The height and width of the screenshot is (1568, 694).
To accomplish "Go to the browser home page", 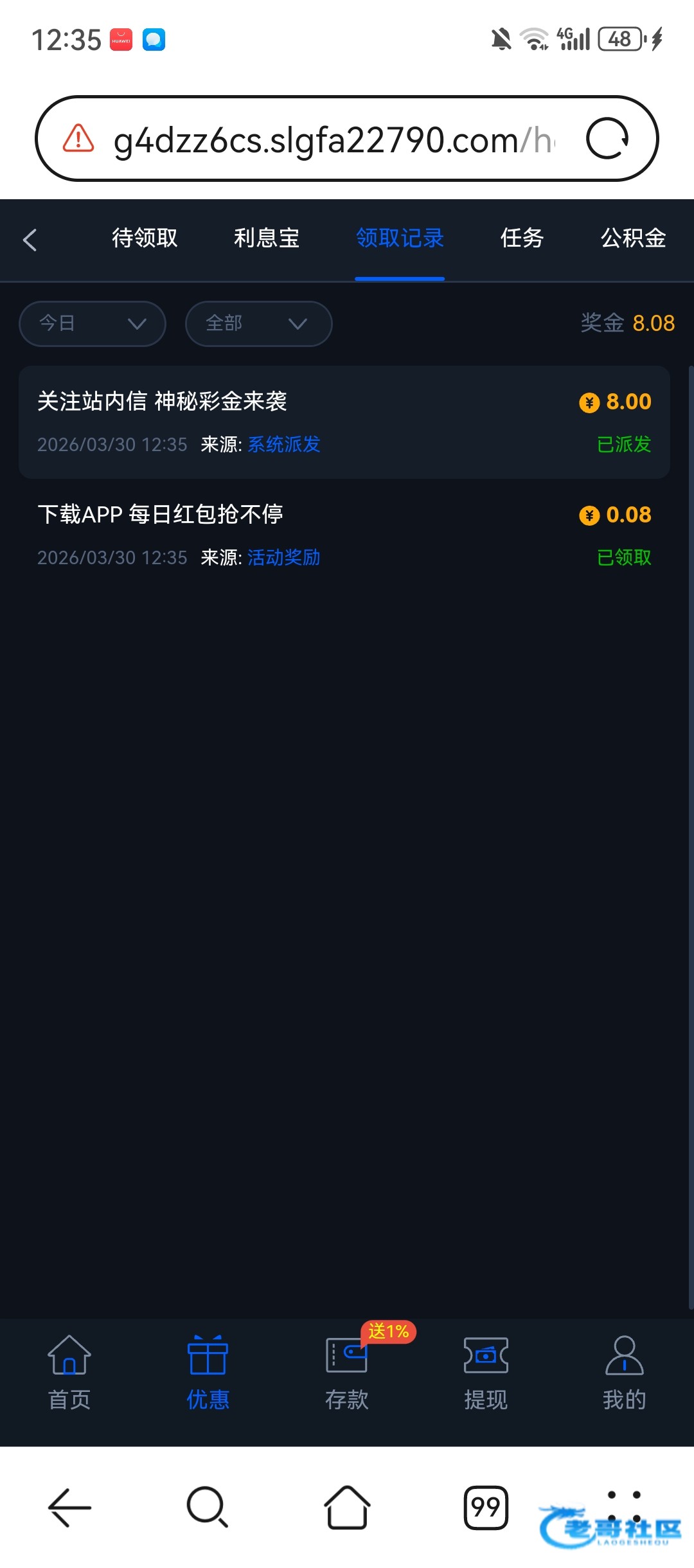I will pos(347,1506).
